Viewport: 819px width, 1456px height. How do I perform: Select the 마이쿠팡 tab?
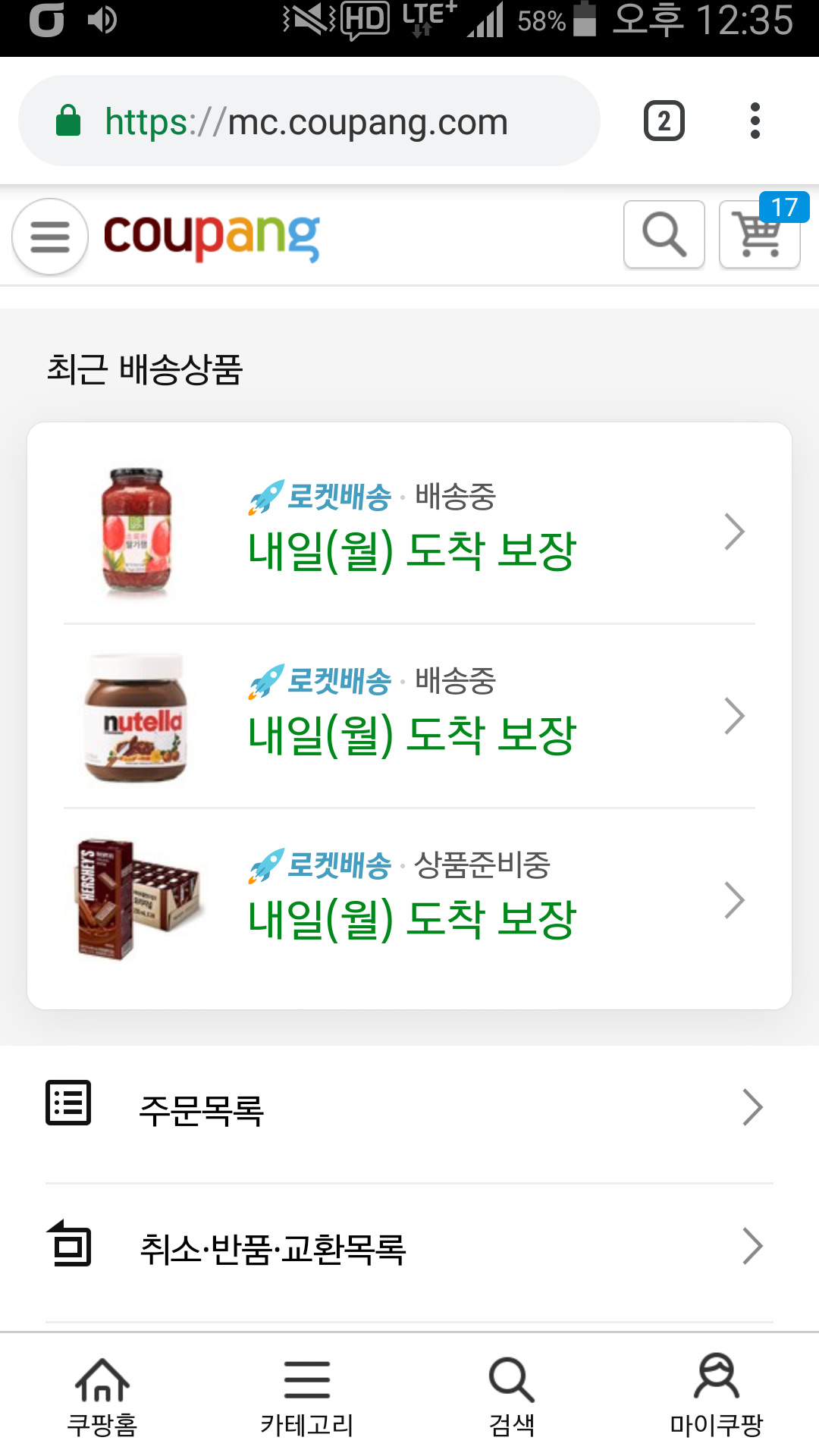(716, 1397)
